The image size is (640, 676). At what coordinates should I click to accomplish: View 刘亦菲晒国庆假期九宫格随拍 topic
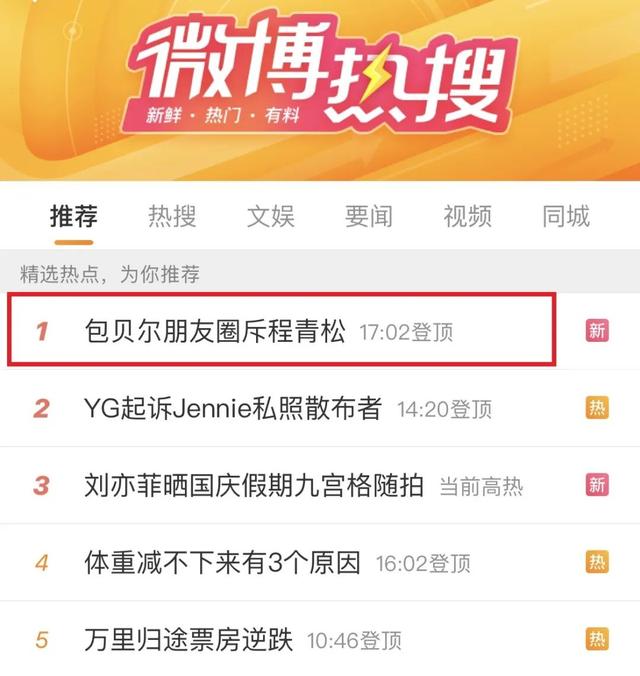pyautogui.click(x=254, y=486)
